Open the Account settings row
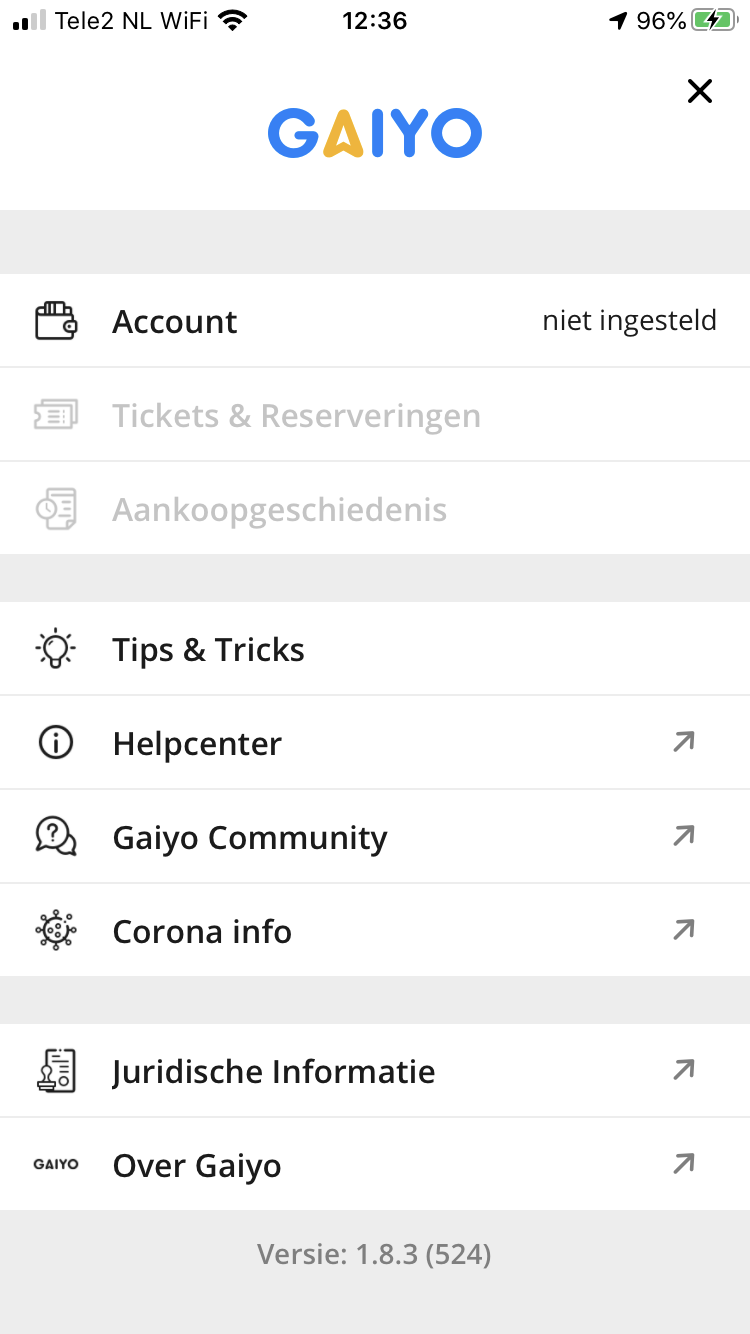 click(375, 321)
